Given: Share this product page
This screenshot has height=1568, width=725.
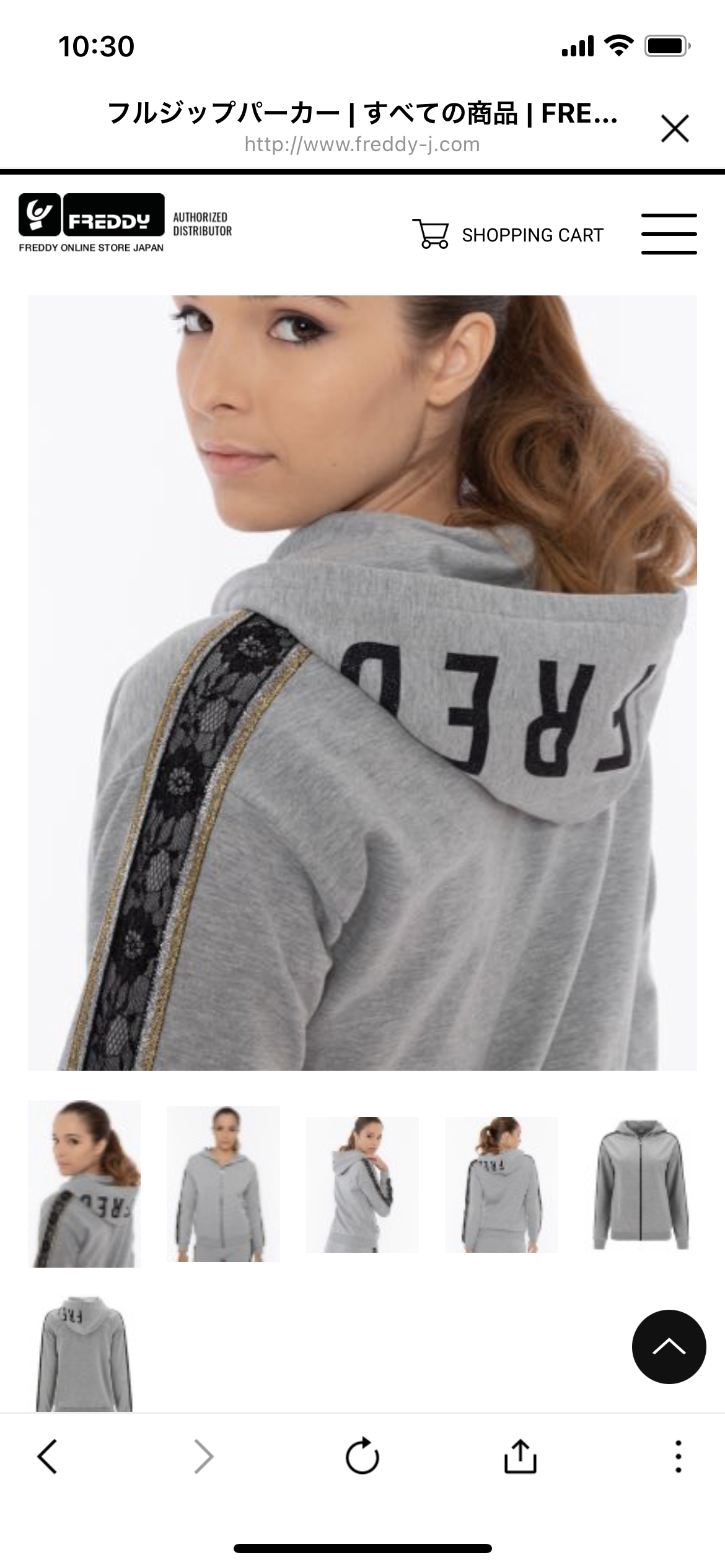Looking at the screenshot, I should [x=520, y=1457].
